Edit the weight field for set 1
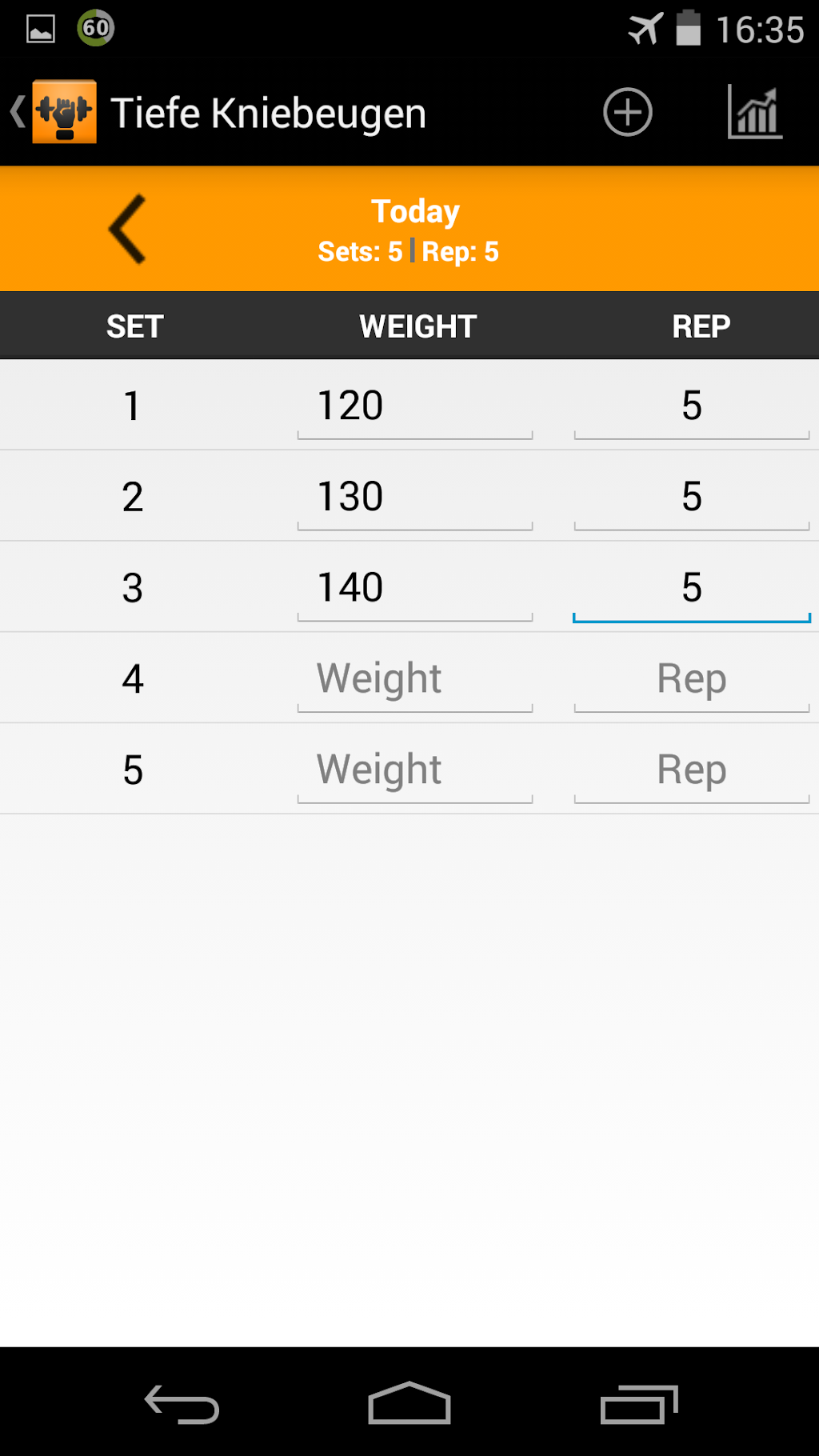Viewport: 819px width, 1456px height. click(x=414, y=406)
